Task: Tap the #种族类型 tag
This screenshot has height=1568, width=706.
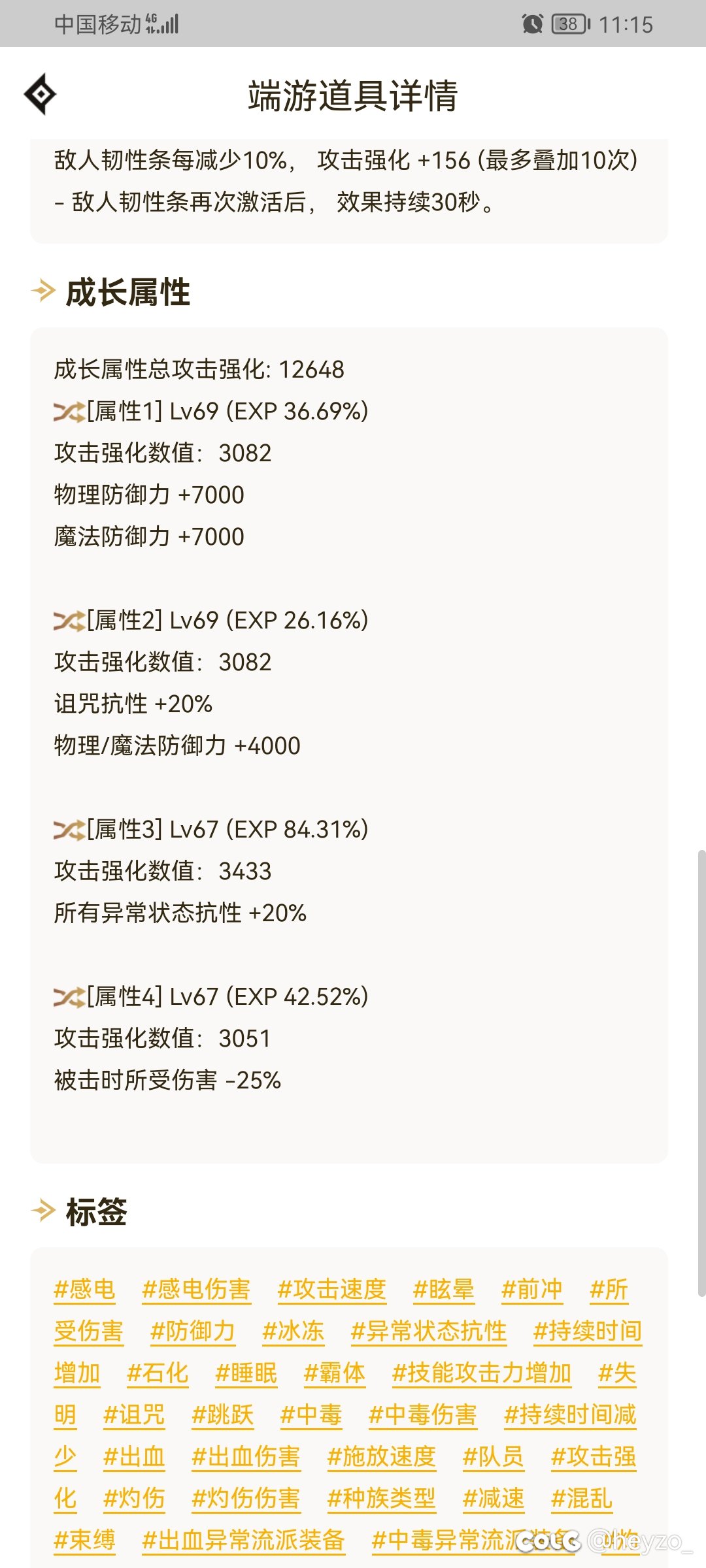Action: (381, 1498)
